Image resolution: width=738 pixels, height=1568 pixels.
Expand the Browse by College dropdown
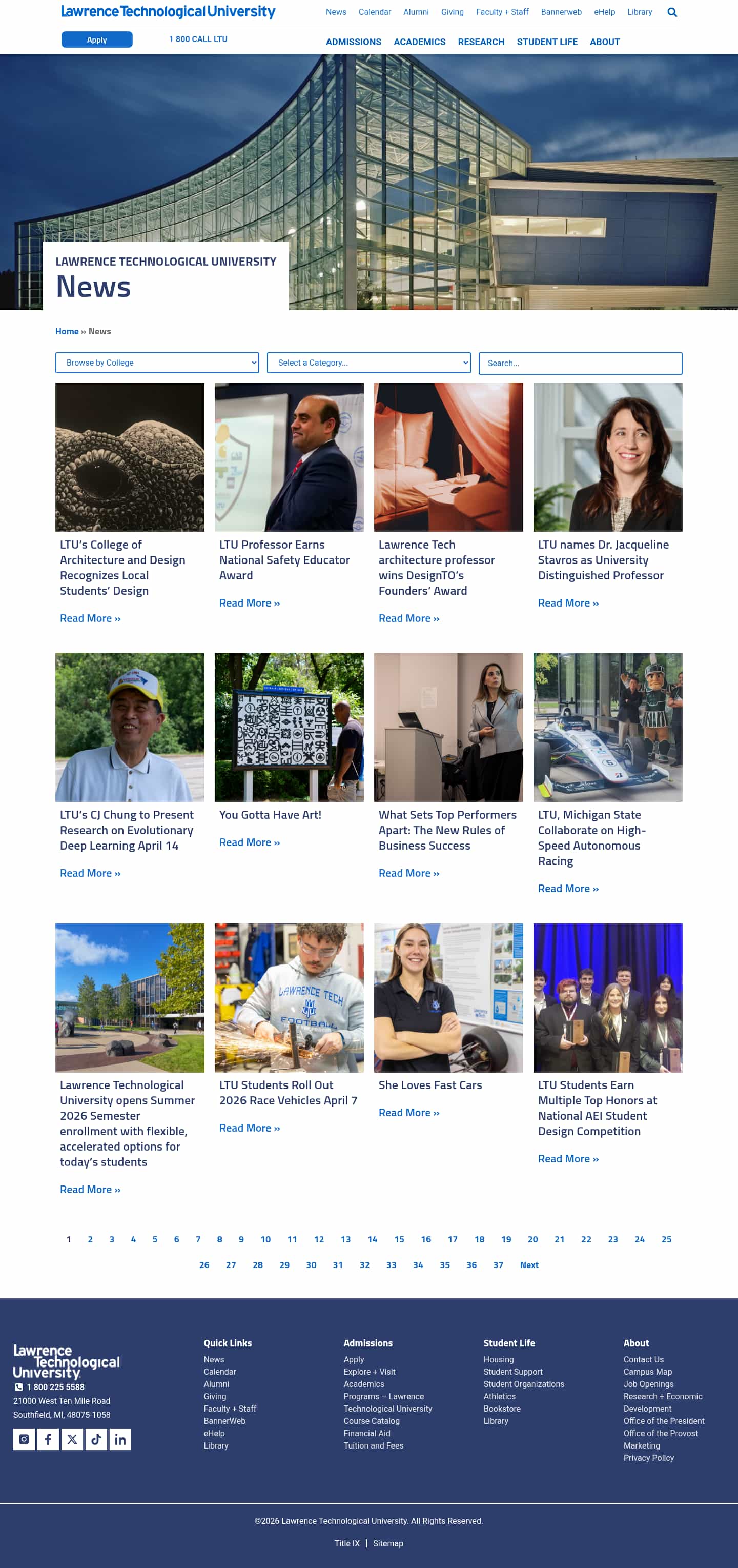(x=157, y=363)
